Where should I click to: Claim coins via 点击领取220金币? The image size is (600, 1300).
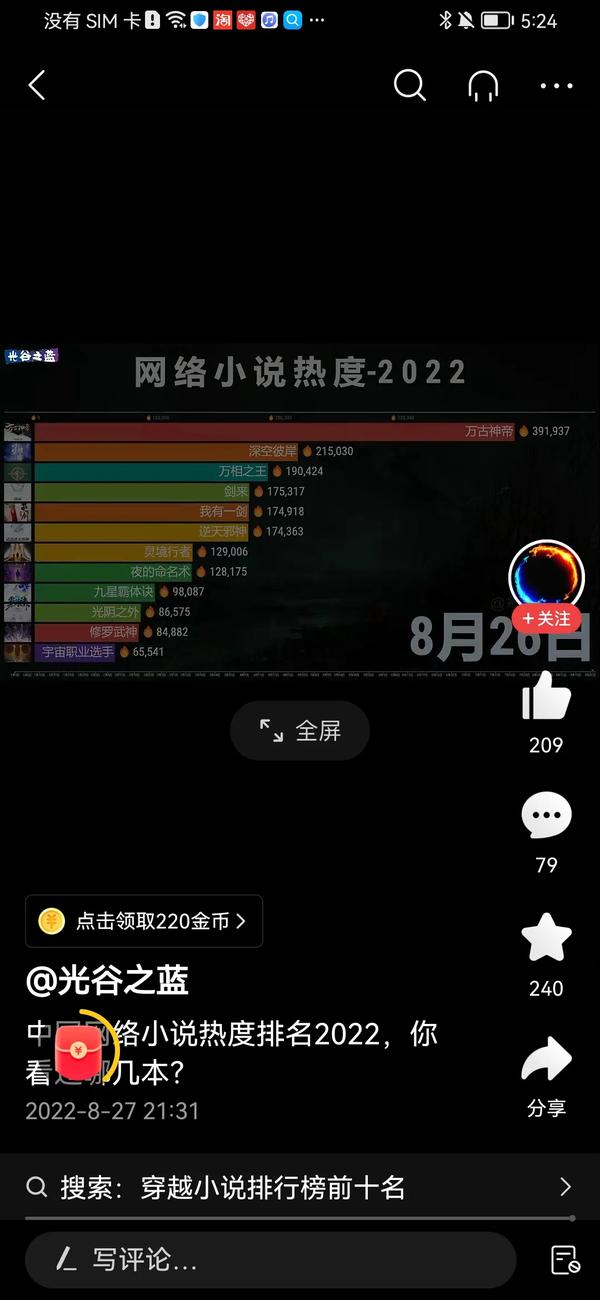(144, 921)
